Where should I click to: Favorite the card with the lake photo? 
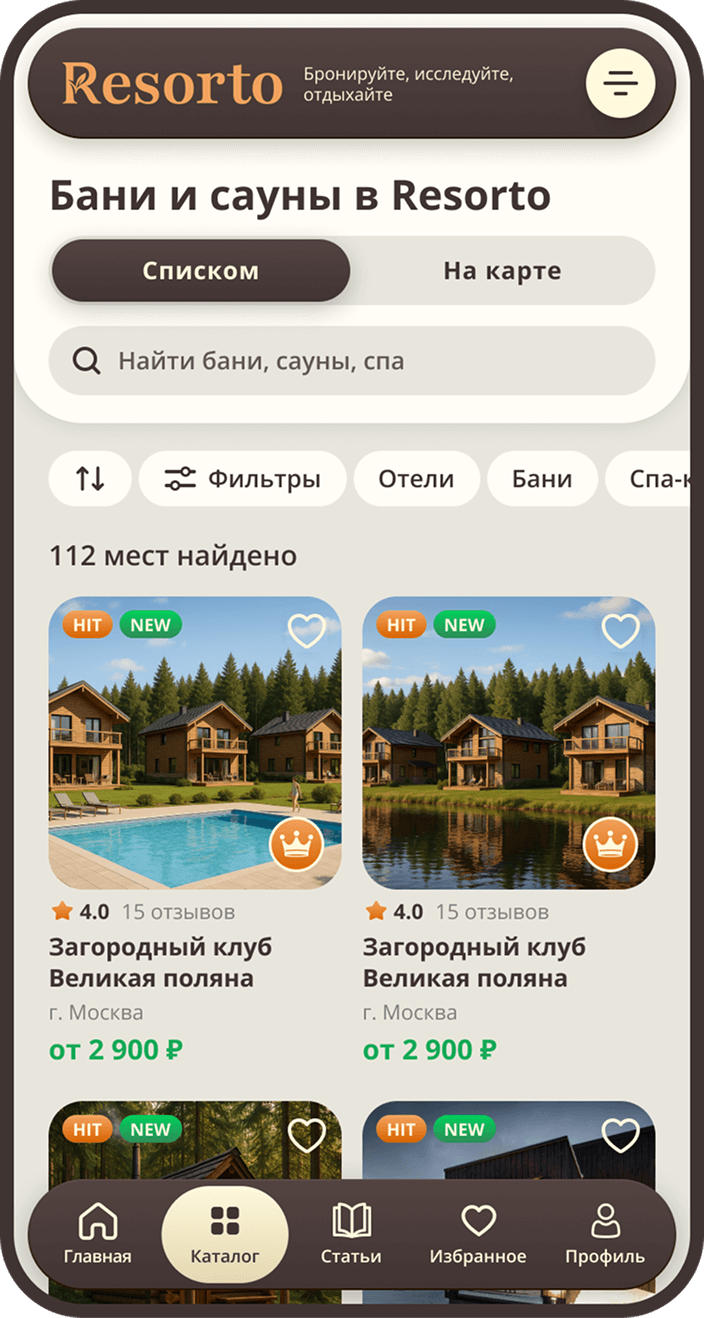[x=621, y=631]
